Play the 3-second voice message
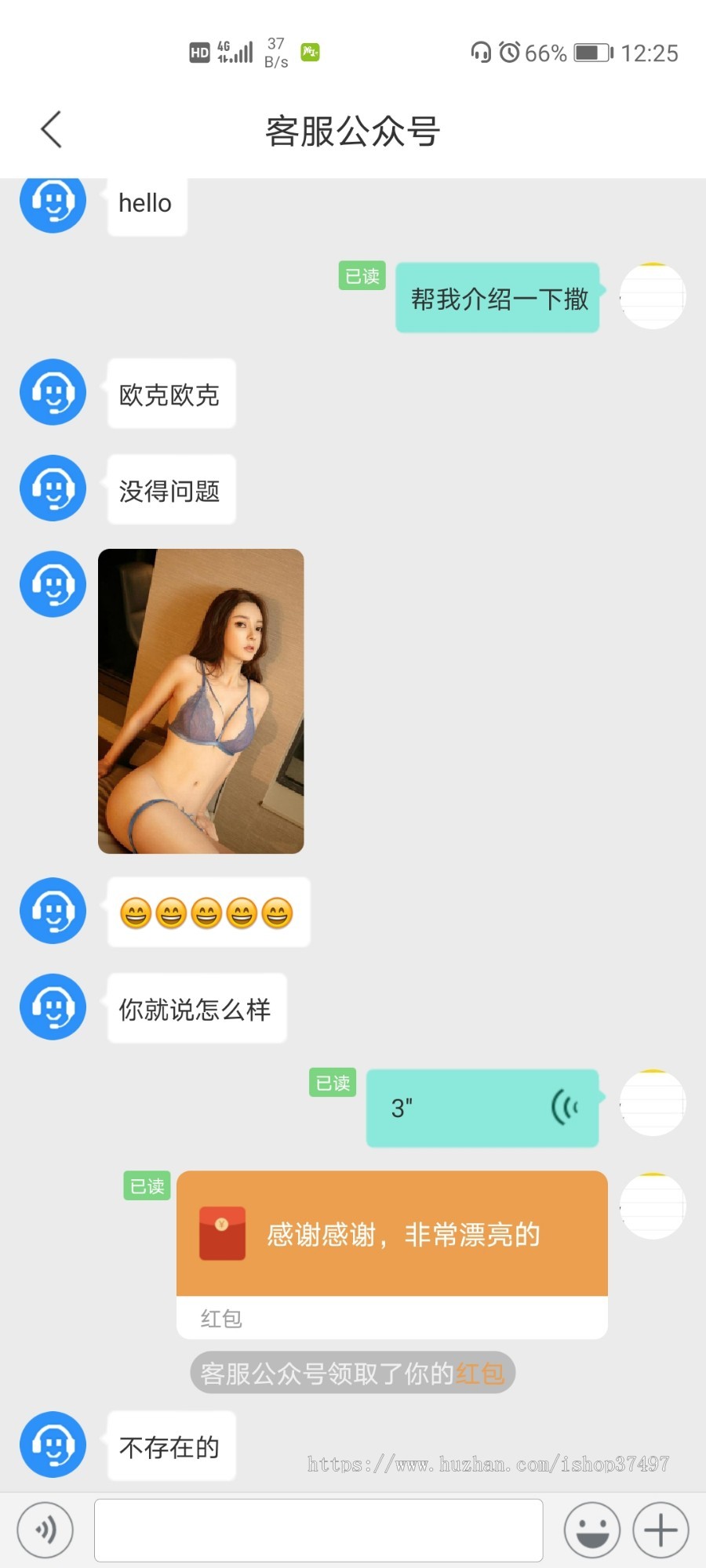The height and width of the screenshot is (1568, 706). coord(482,1108)
